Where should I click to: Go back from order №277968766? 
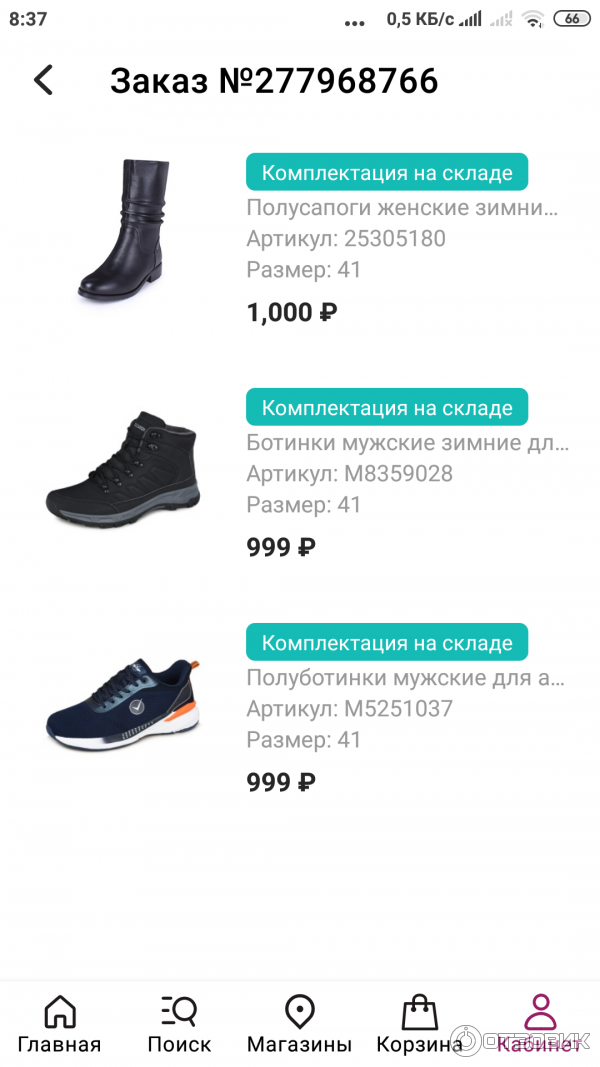point(43,80)
